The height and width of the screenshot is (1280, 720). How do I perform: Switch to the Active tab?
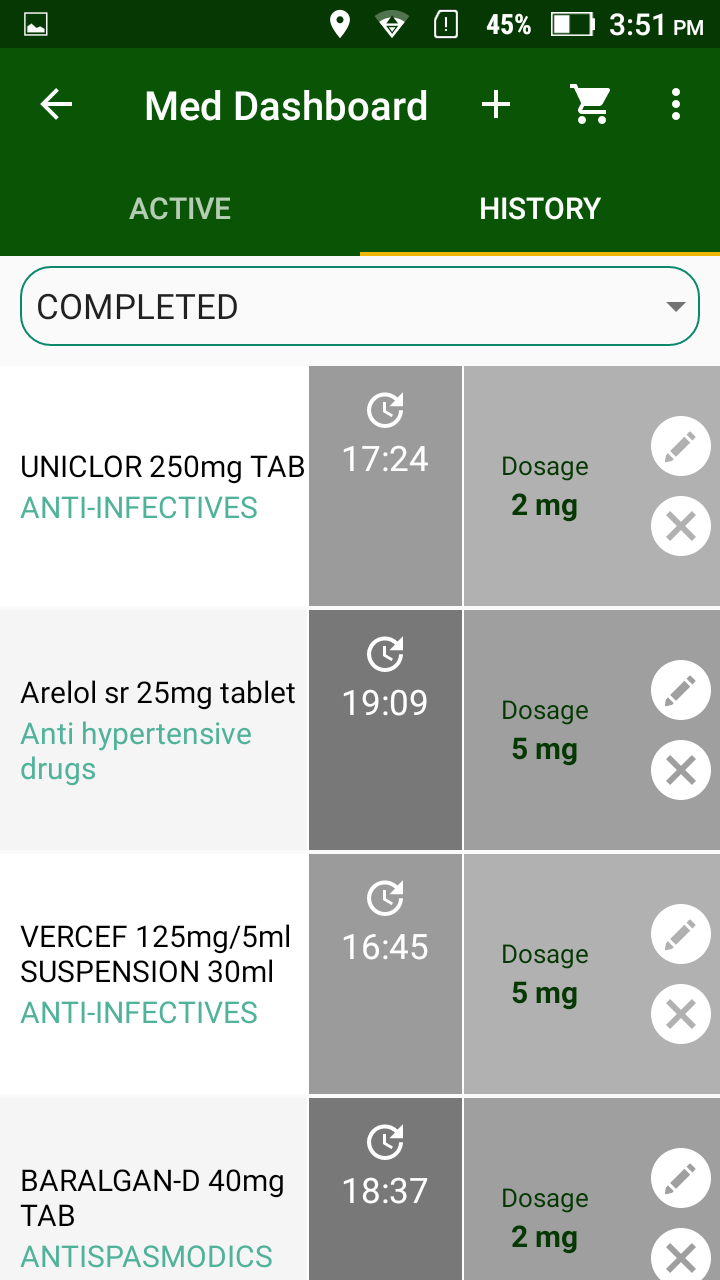[x=180, y=208]
